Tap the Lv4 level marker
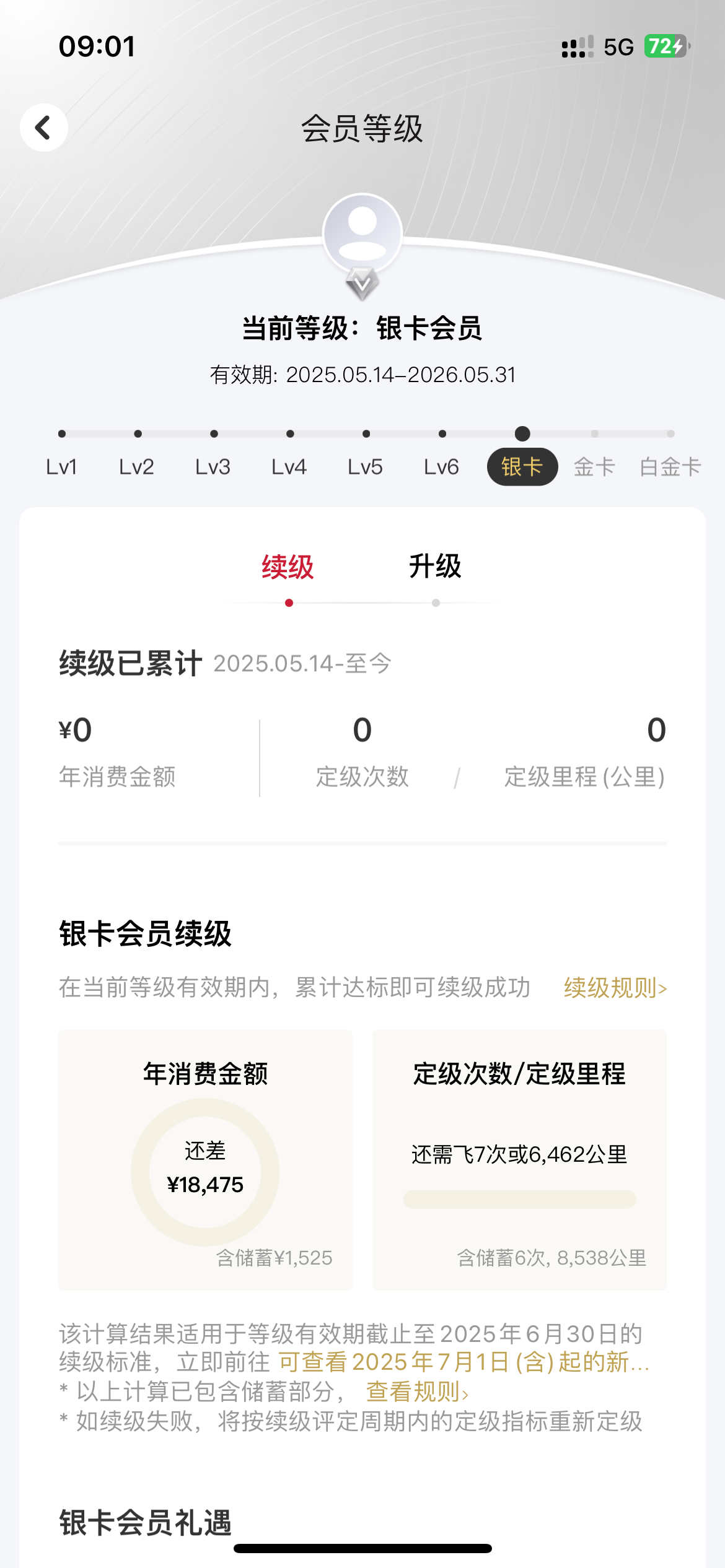The image size is (725, 1568). click(289, 466)
